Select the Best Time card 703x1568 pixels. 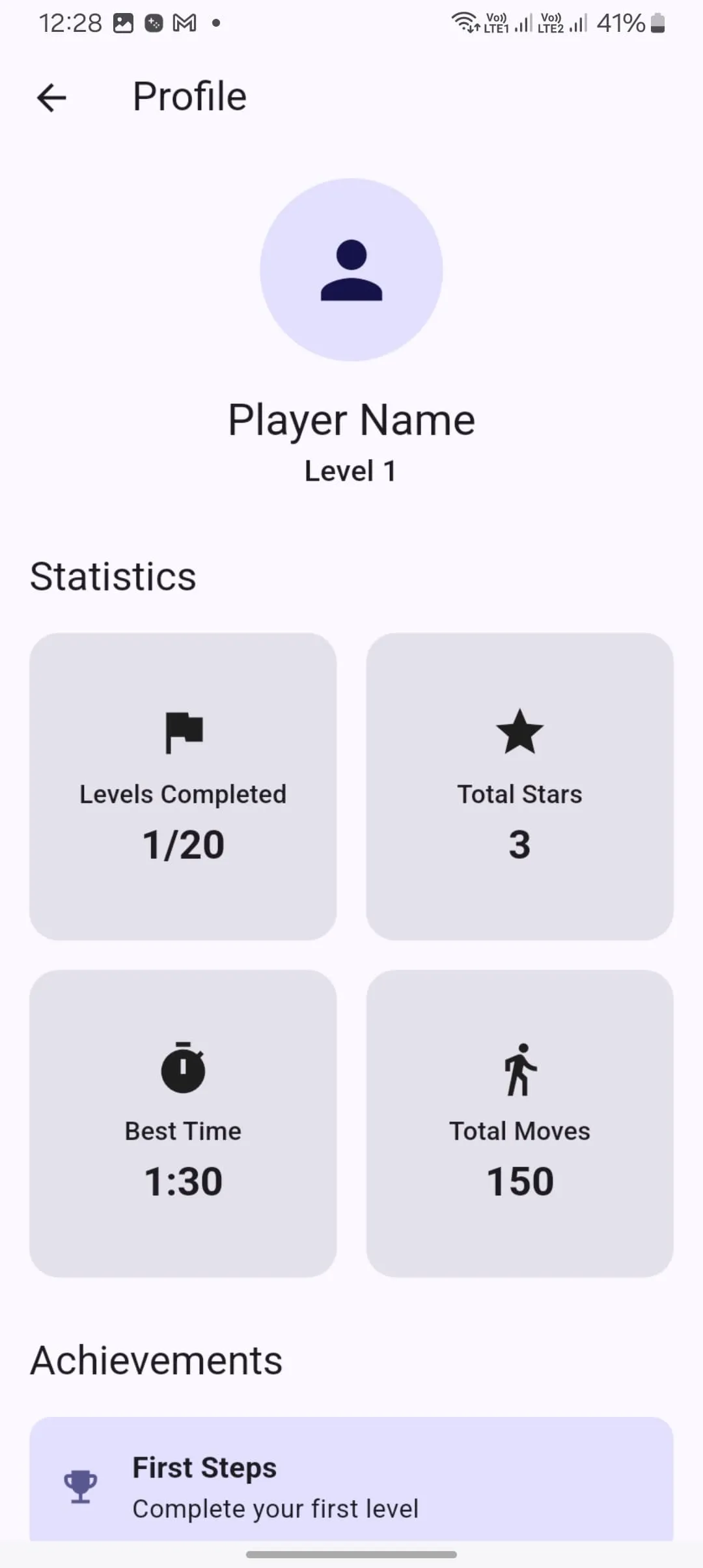pyautogui.click(x=183, y=1123)
